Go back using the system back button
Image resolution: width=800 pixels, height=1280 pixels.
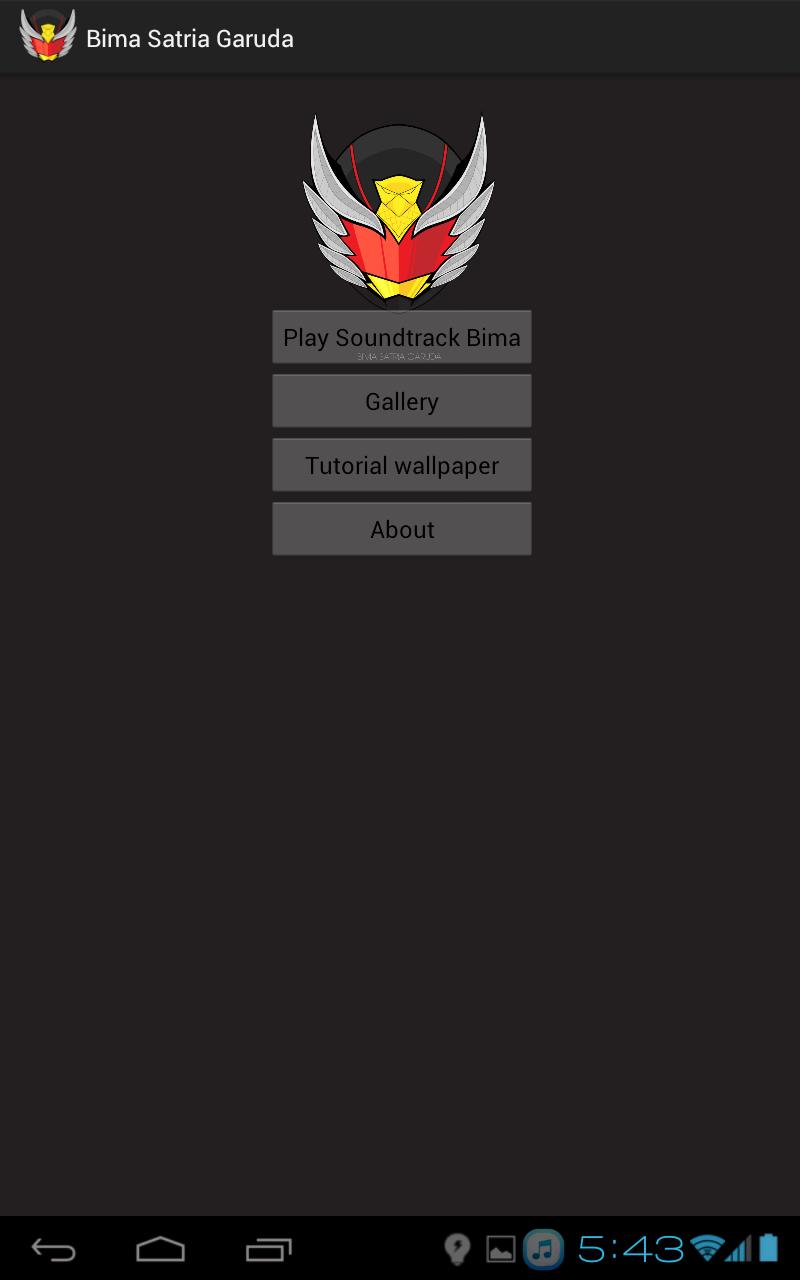point(53,1249)
